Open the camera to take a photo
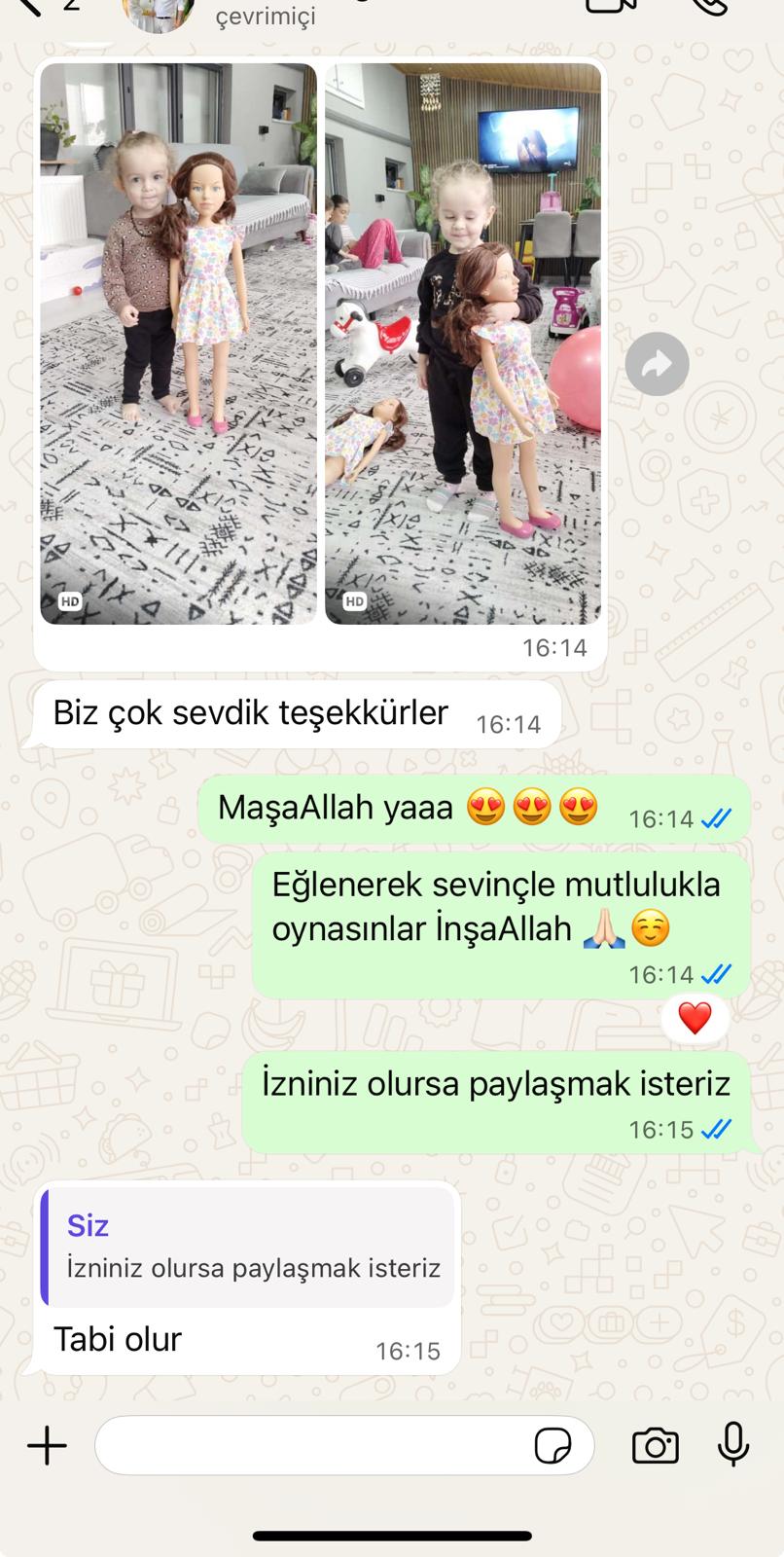The height and width of the screenshot is (1557, 784). (655, 1446)
